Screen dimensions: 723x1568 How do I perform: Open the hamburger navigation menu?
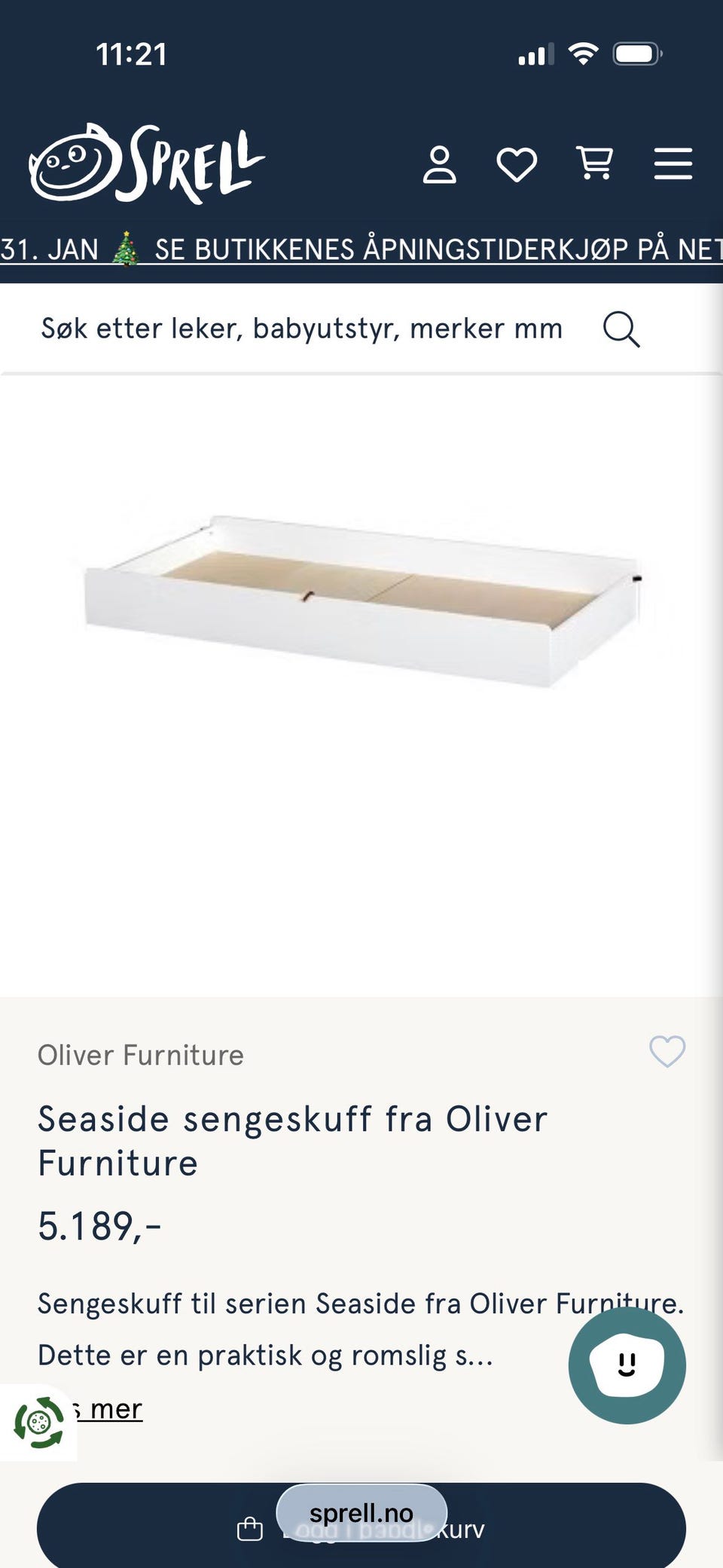673,164
